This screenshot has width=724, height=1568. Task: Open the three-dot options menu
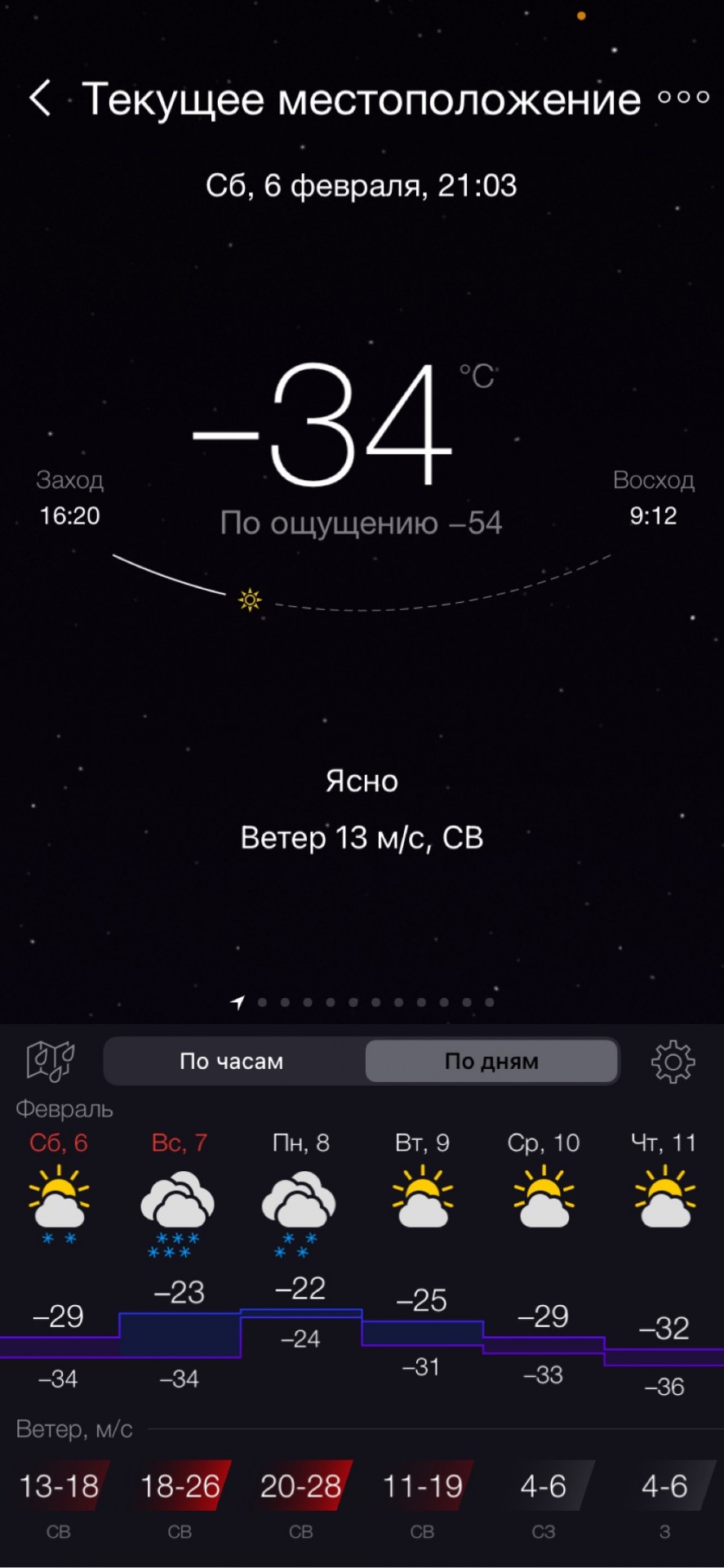683,98
